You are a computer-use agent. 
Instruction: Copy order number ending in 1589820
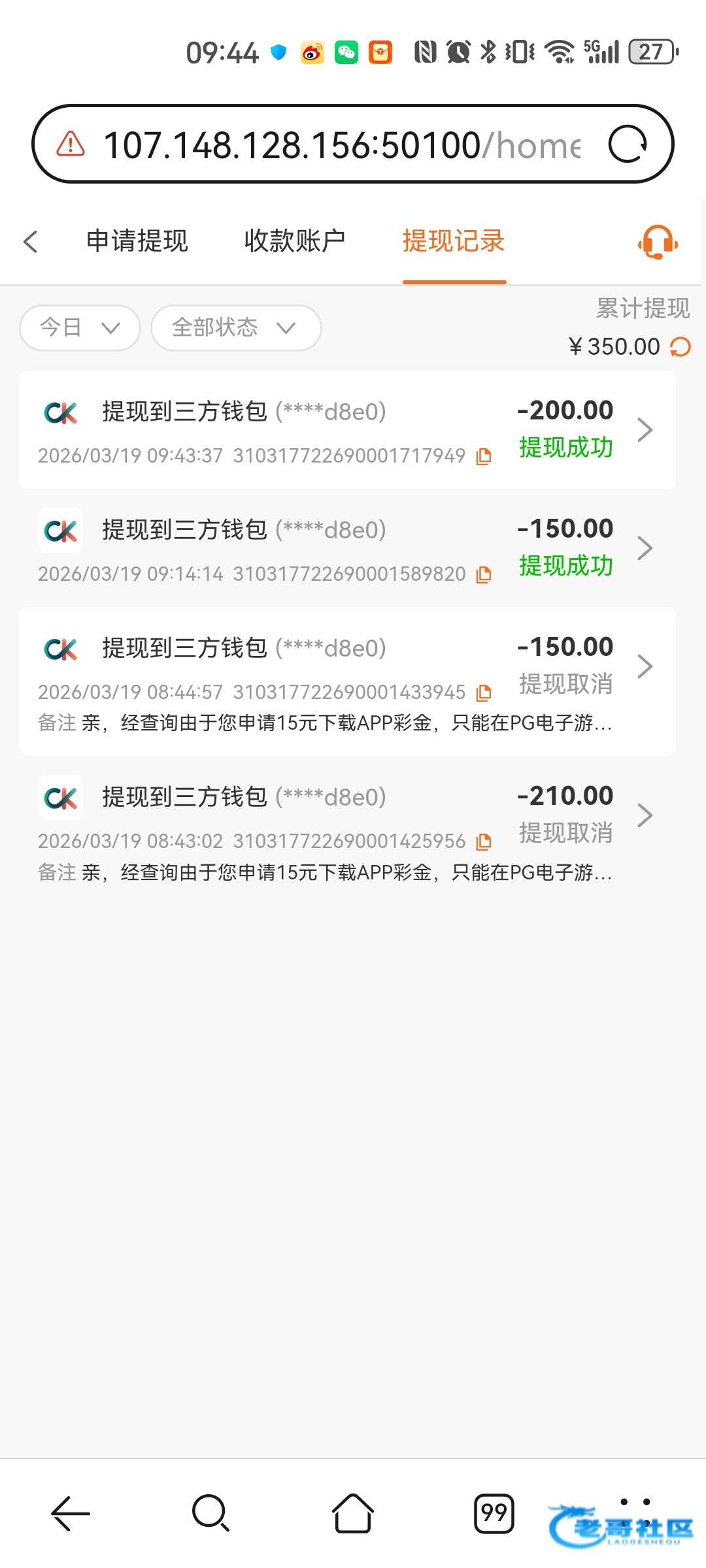[x=484, y=574]
